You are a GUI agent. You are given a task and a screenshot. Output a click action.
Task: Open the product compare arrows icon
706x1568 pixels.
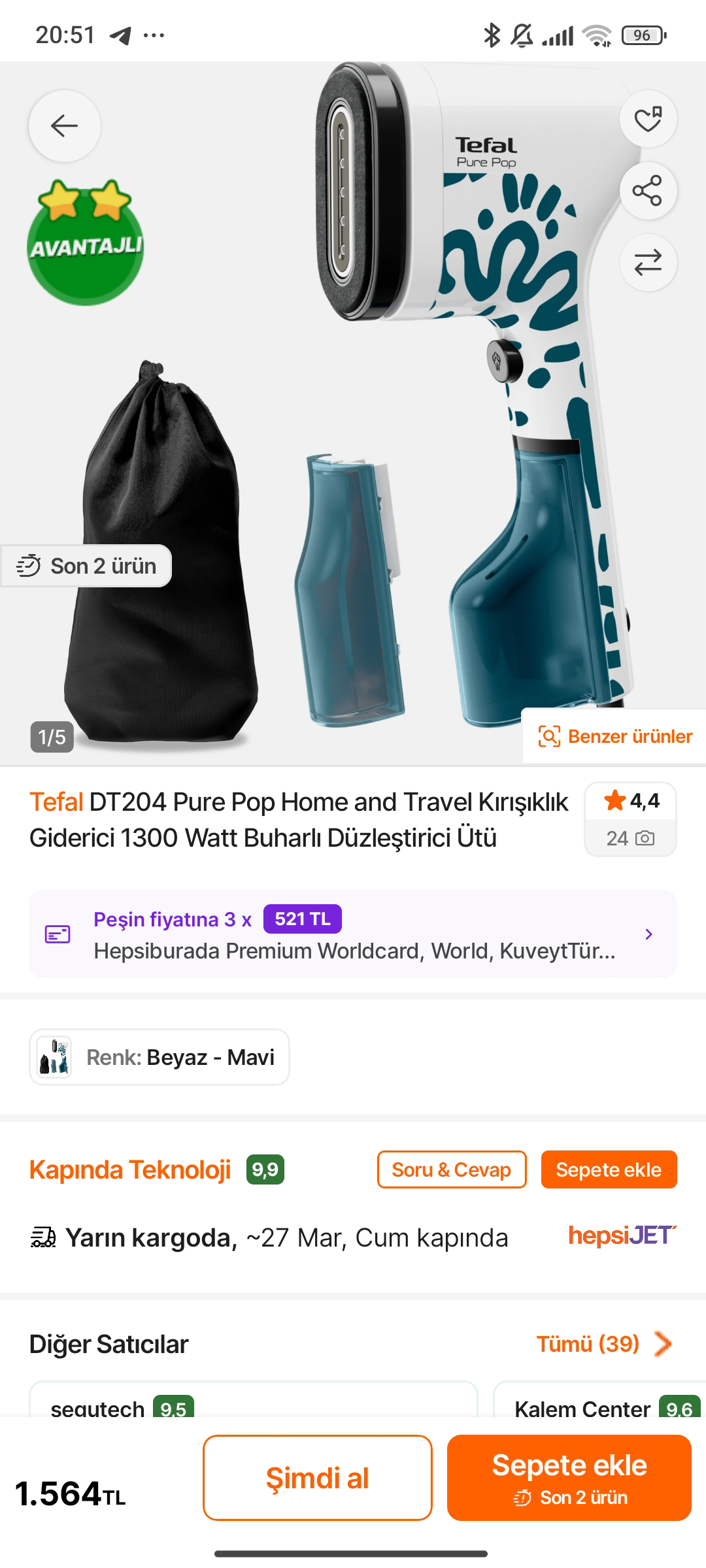coord(648,263)
